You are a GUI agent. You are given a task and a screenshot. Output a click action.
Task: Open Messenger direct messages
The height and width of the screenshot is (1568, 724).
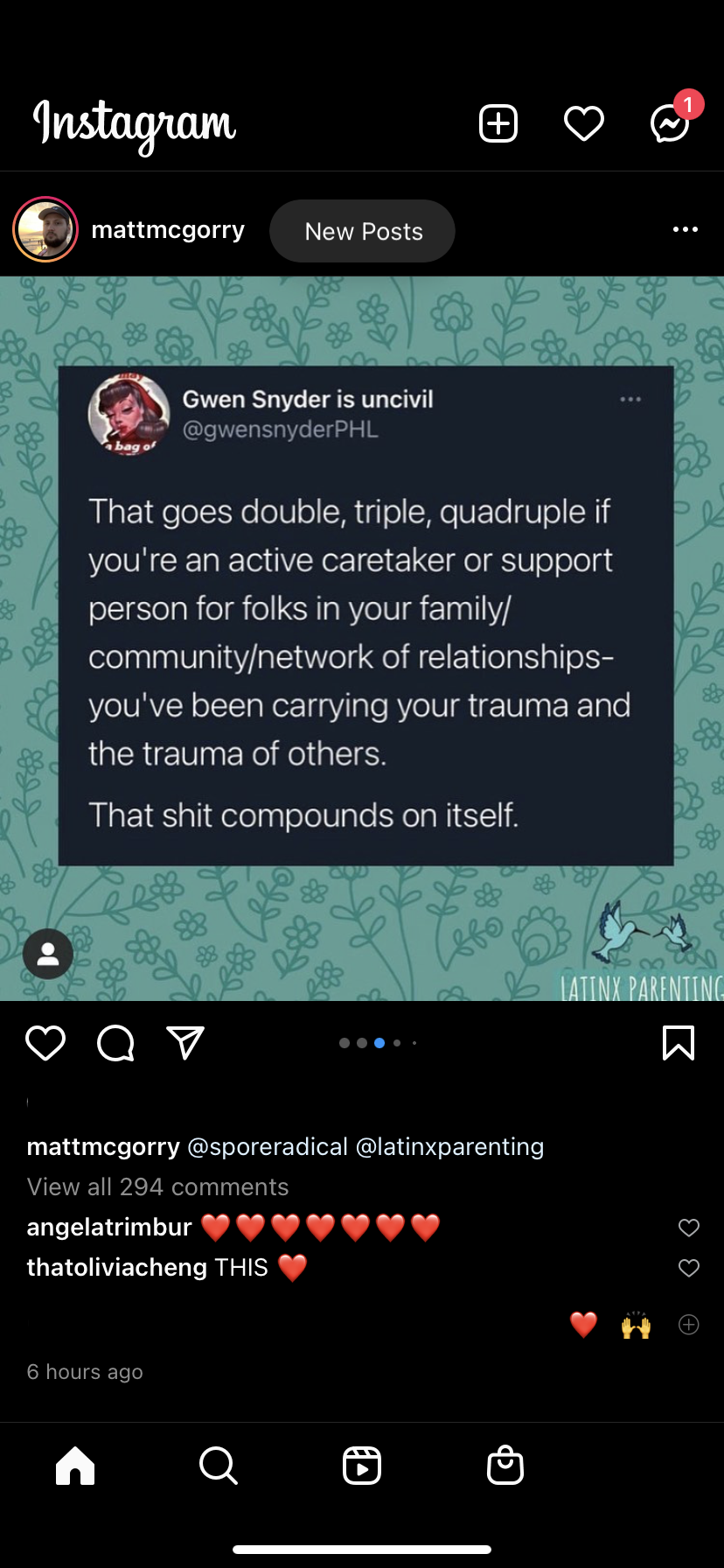(x=670, y=123)
